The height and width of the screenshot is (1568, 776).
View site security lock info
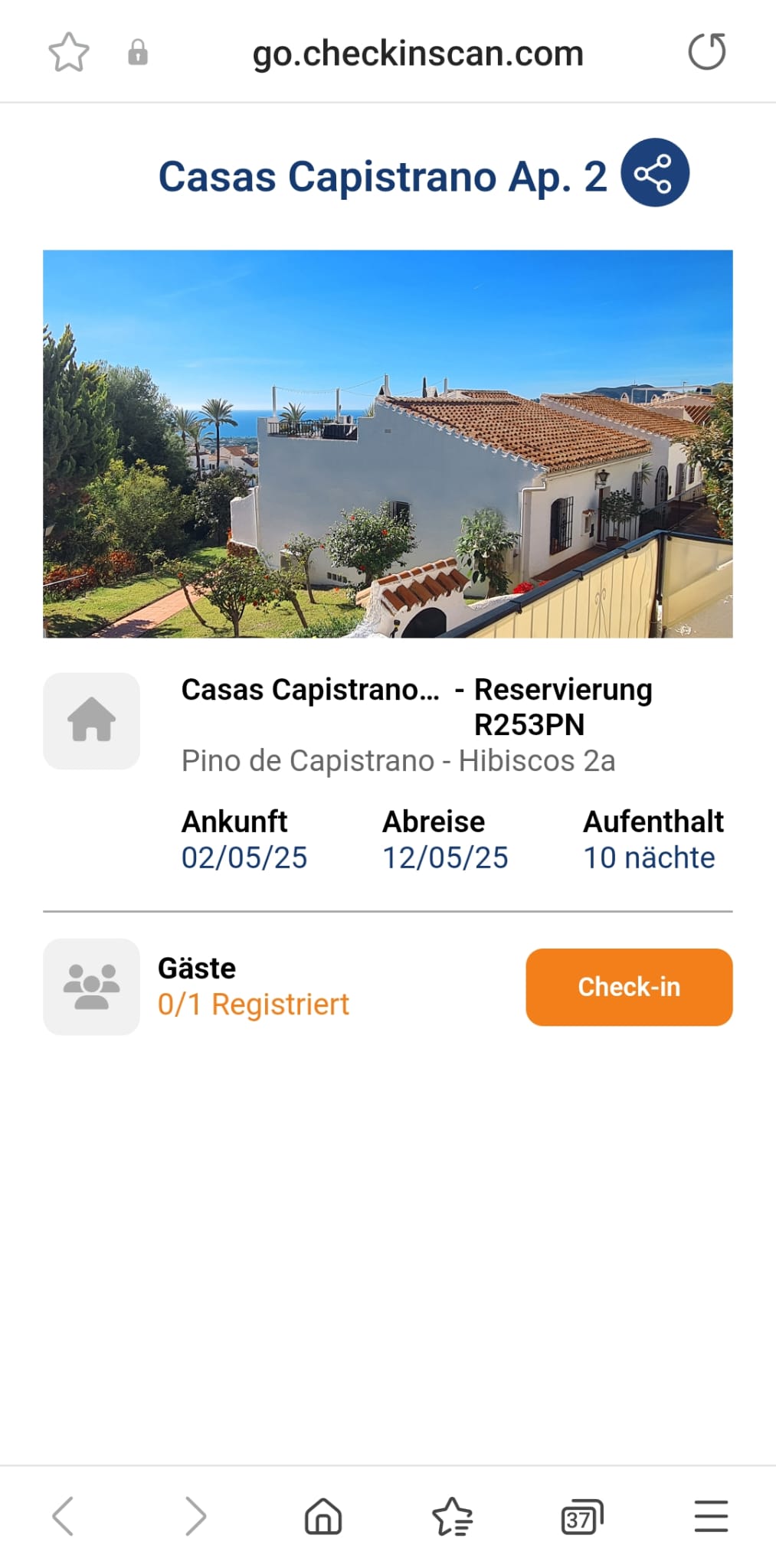[x=138, y=53]
